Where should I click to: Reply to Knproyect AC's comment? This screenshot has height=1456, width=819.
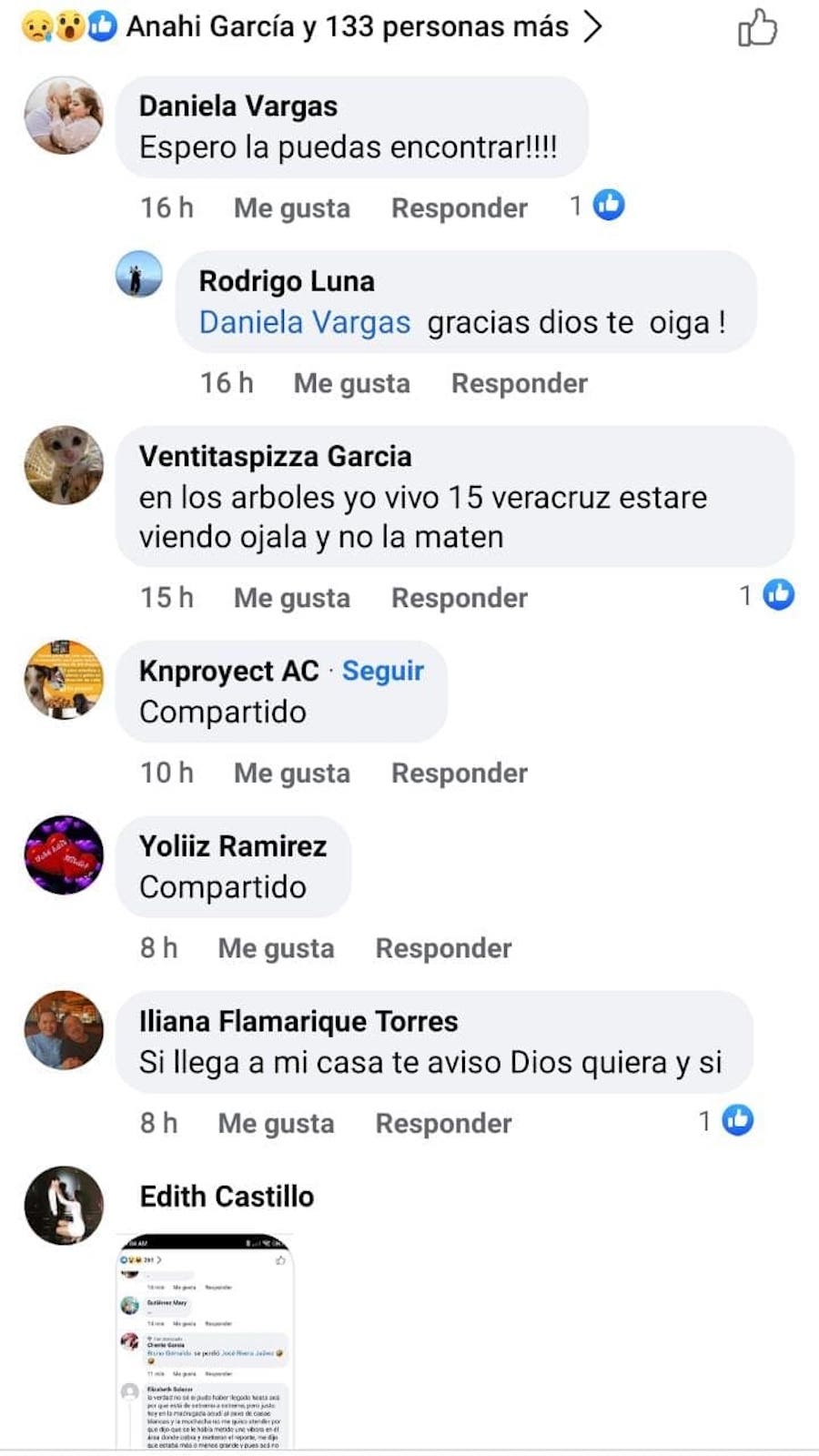(x=459, y=773)
